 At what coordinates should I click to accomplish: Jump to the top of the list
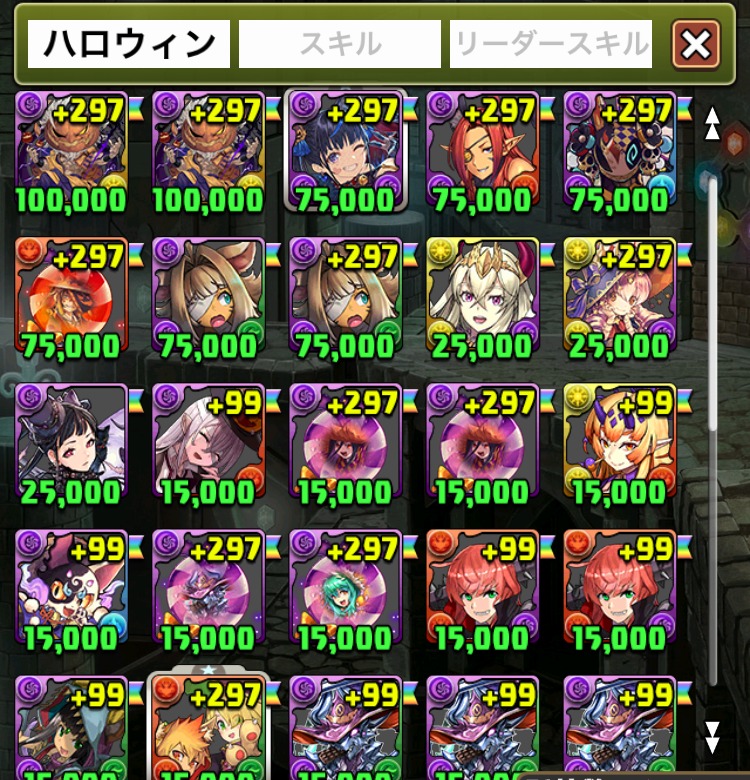pyautogui.click(x=712, y=124)
